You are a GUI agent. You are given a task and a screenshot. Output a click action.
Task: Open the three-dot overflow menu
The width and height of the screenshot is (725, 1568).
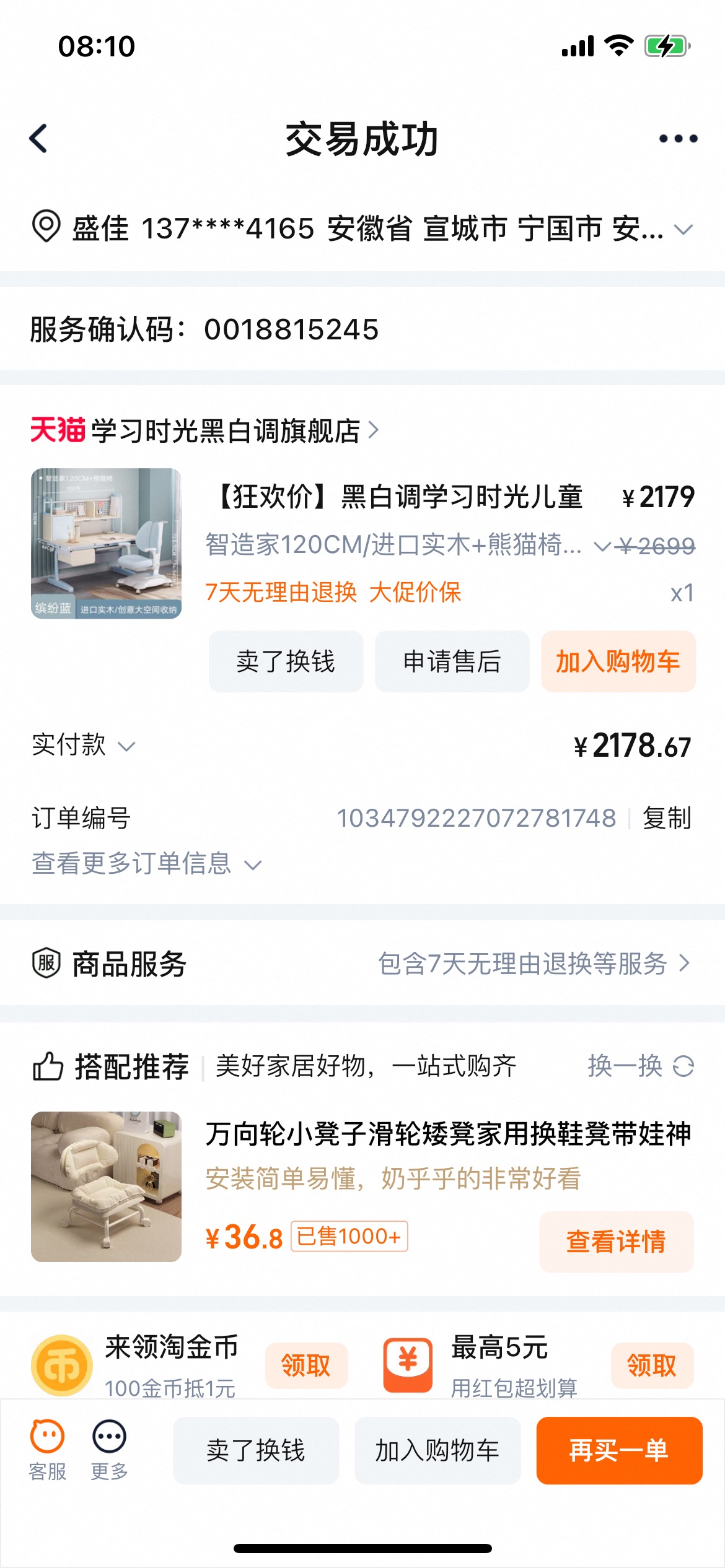coord(678,139)
